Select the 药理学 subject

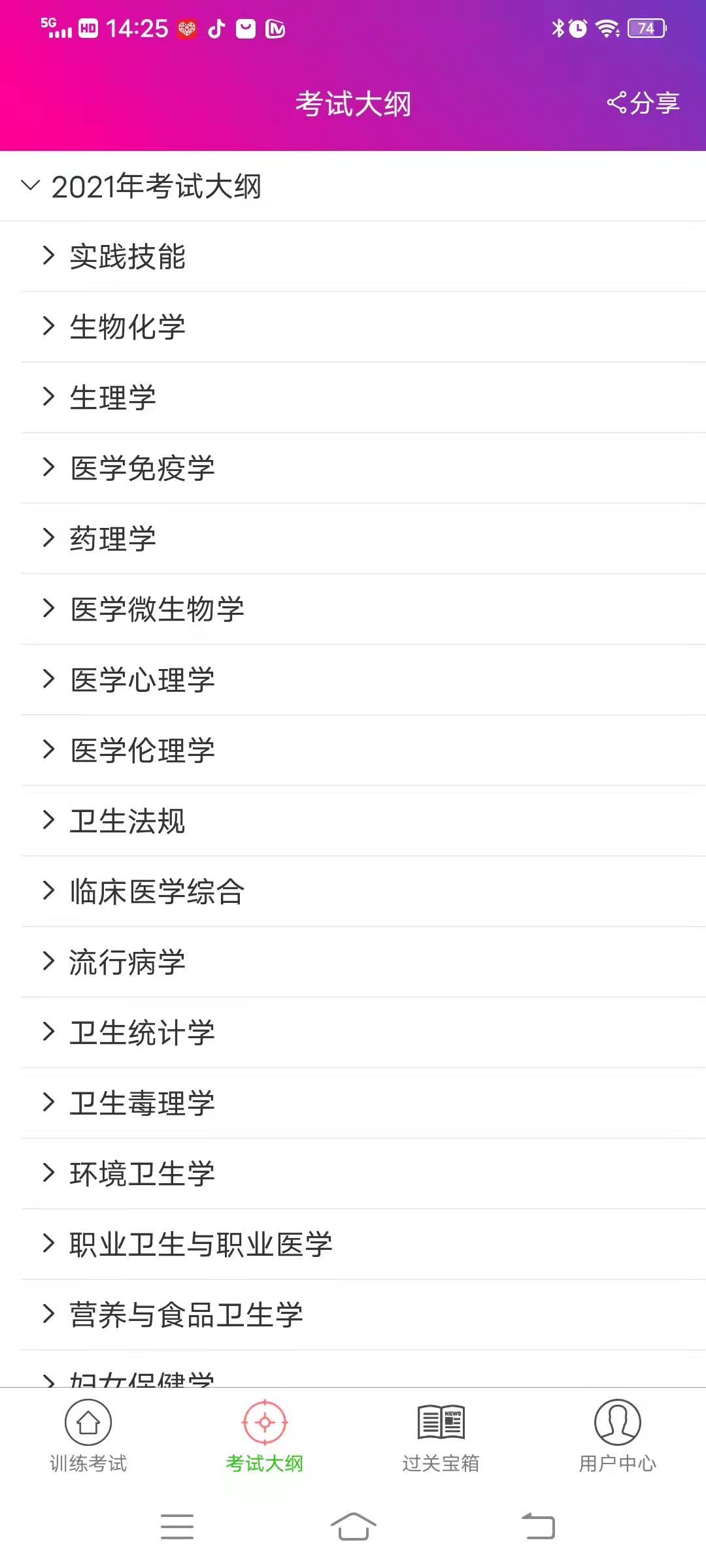tap(112, 539)
